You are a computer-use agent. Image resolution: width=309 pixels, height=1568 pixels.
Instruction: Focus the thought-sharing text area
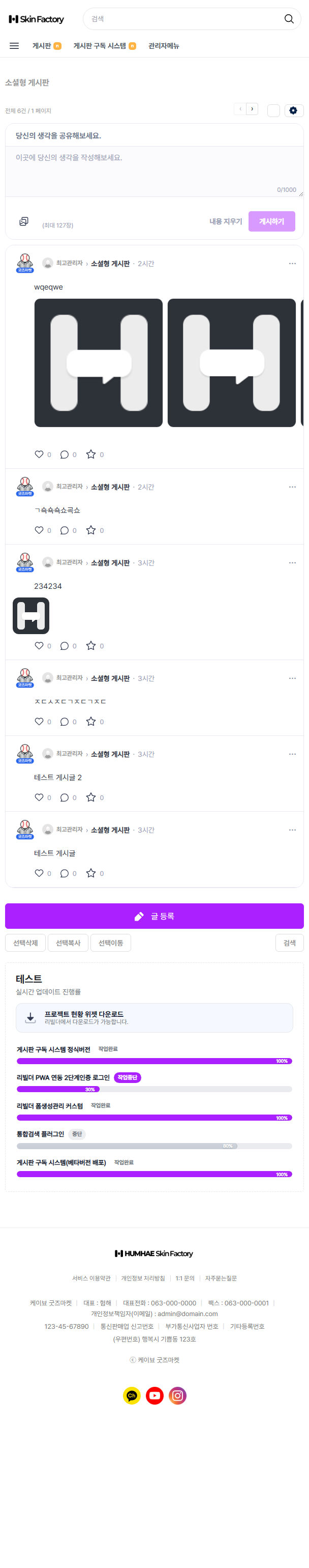click(x=154, y=170)
